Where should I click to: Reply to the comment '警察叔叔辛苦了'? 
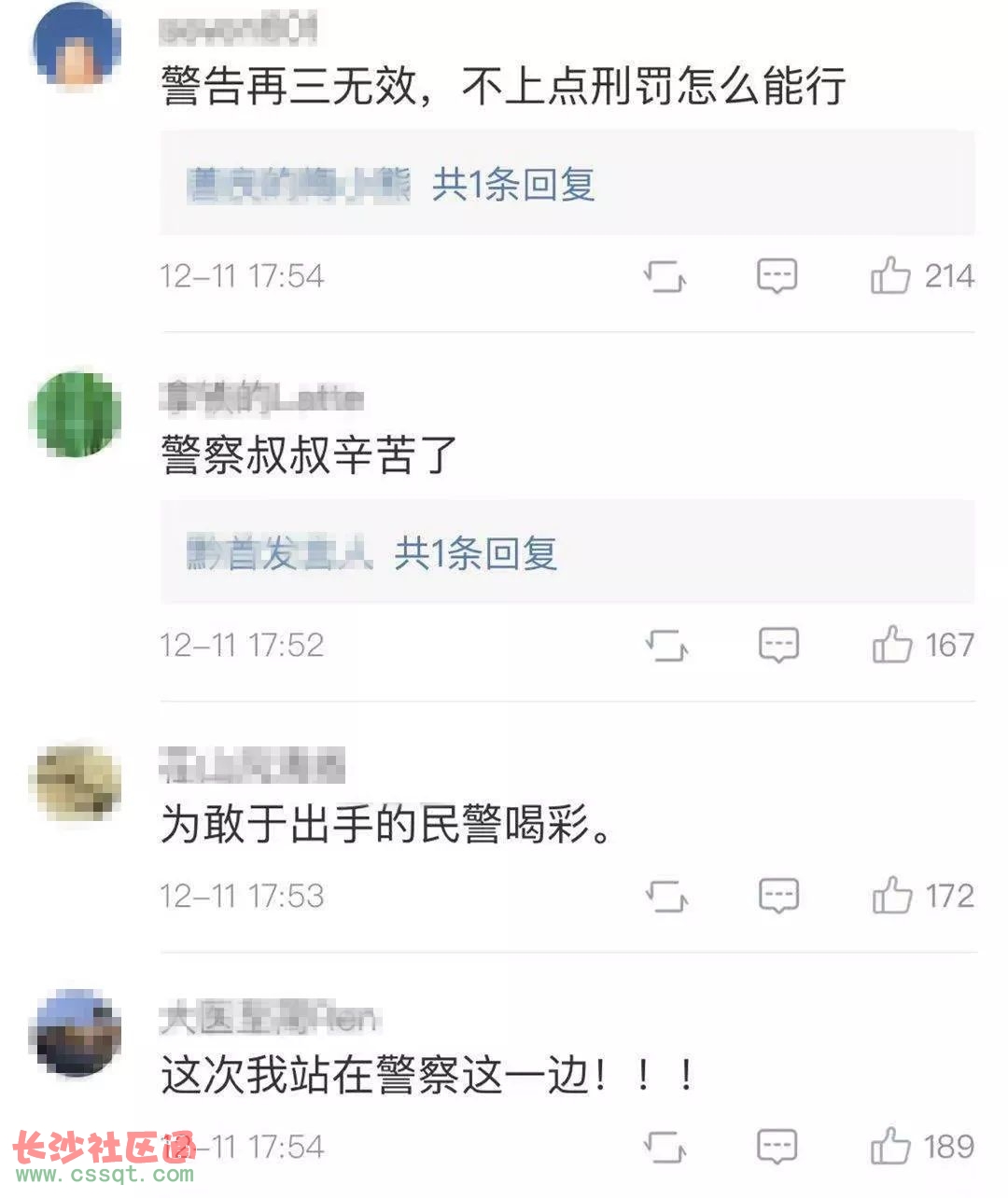click(x=777, y=645)
